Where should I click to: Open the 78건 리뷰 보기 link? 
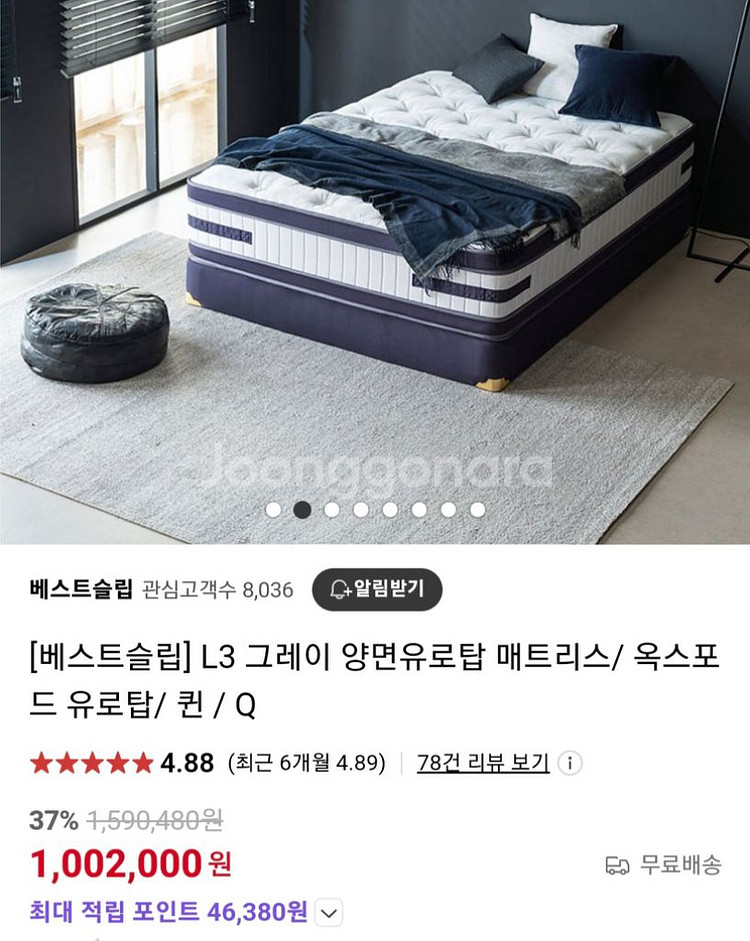click(x=483, y=763)
